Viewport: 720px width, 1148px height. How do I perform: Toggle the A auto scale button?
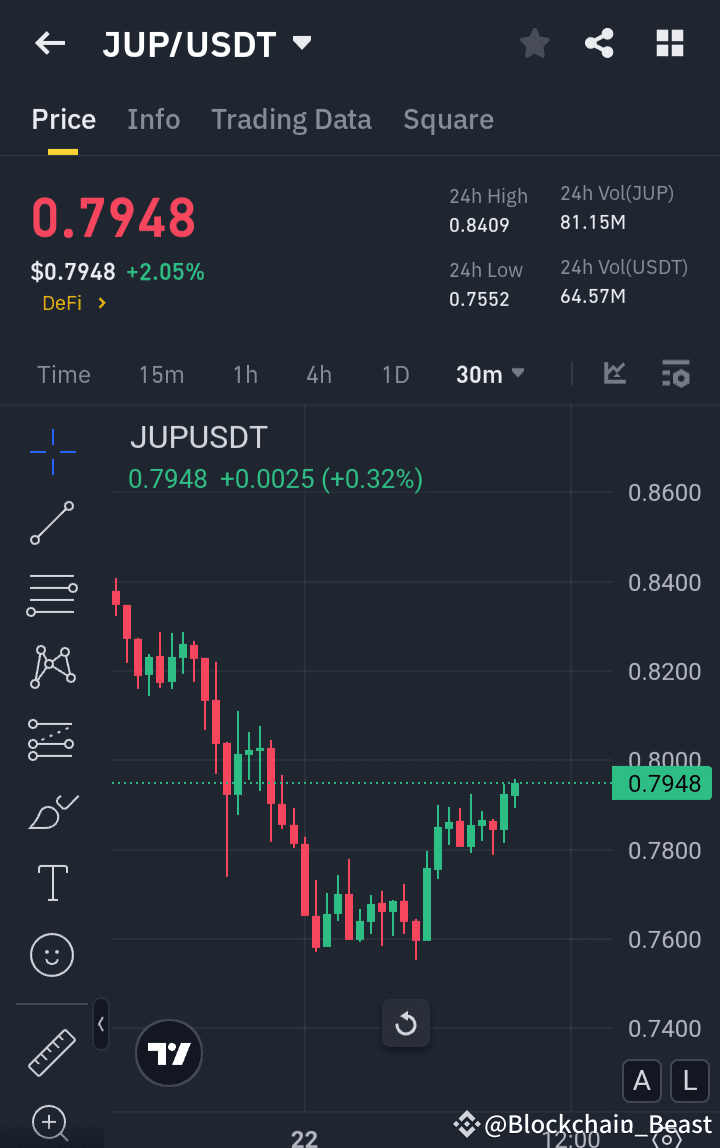(x=641, y=1081)
